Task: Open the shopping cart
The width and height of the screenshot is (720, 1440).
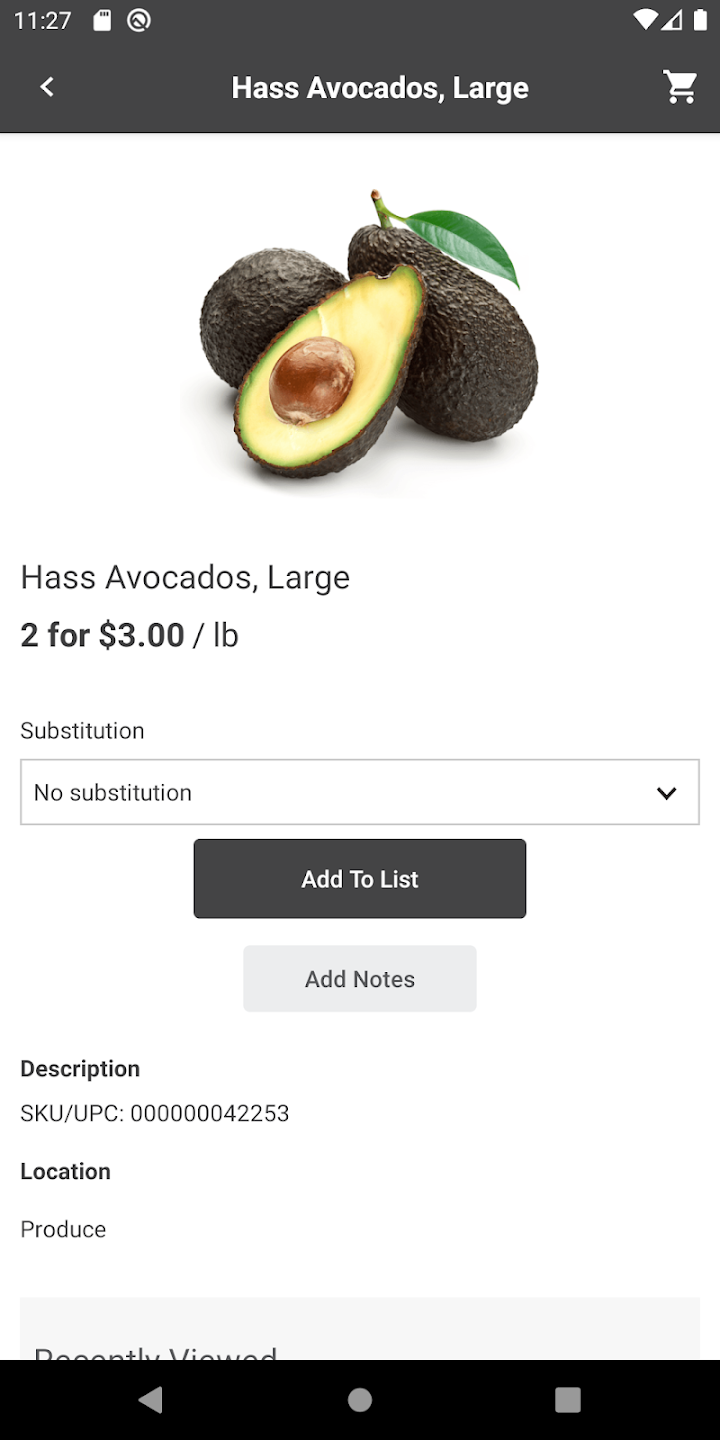Action: [x=681, y=87]
